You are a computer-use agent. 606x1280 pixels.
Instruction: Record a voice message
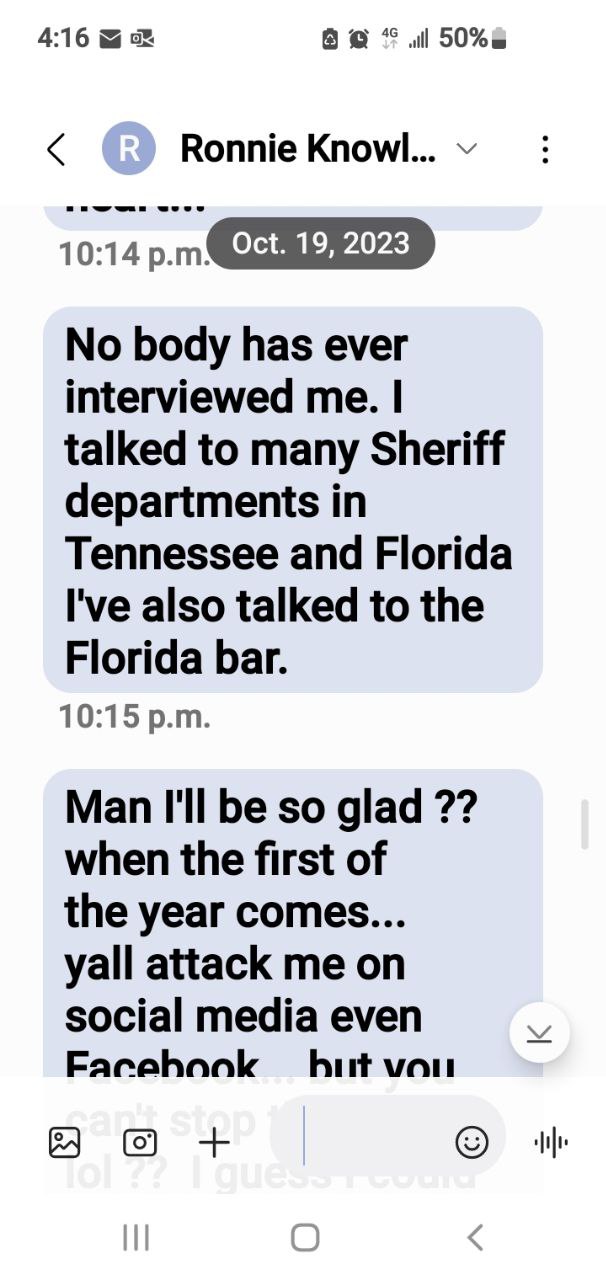click(551, 1141)
